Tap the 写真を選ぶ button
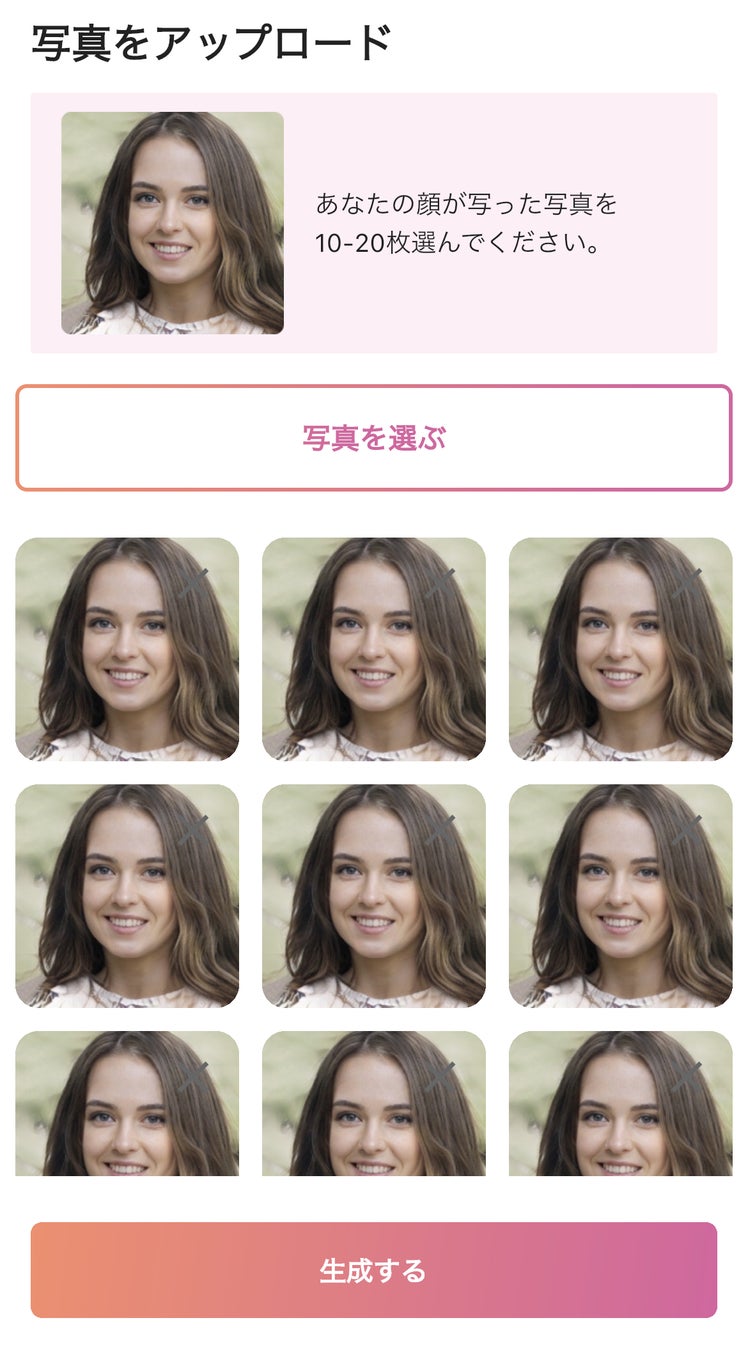This screenshot has width=748, height=1350. click(x=374, y=438)
